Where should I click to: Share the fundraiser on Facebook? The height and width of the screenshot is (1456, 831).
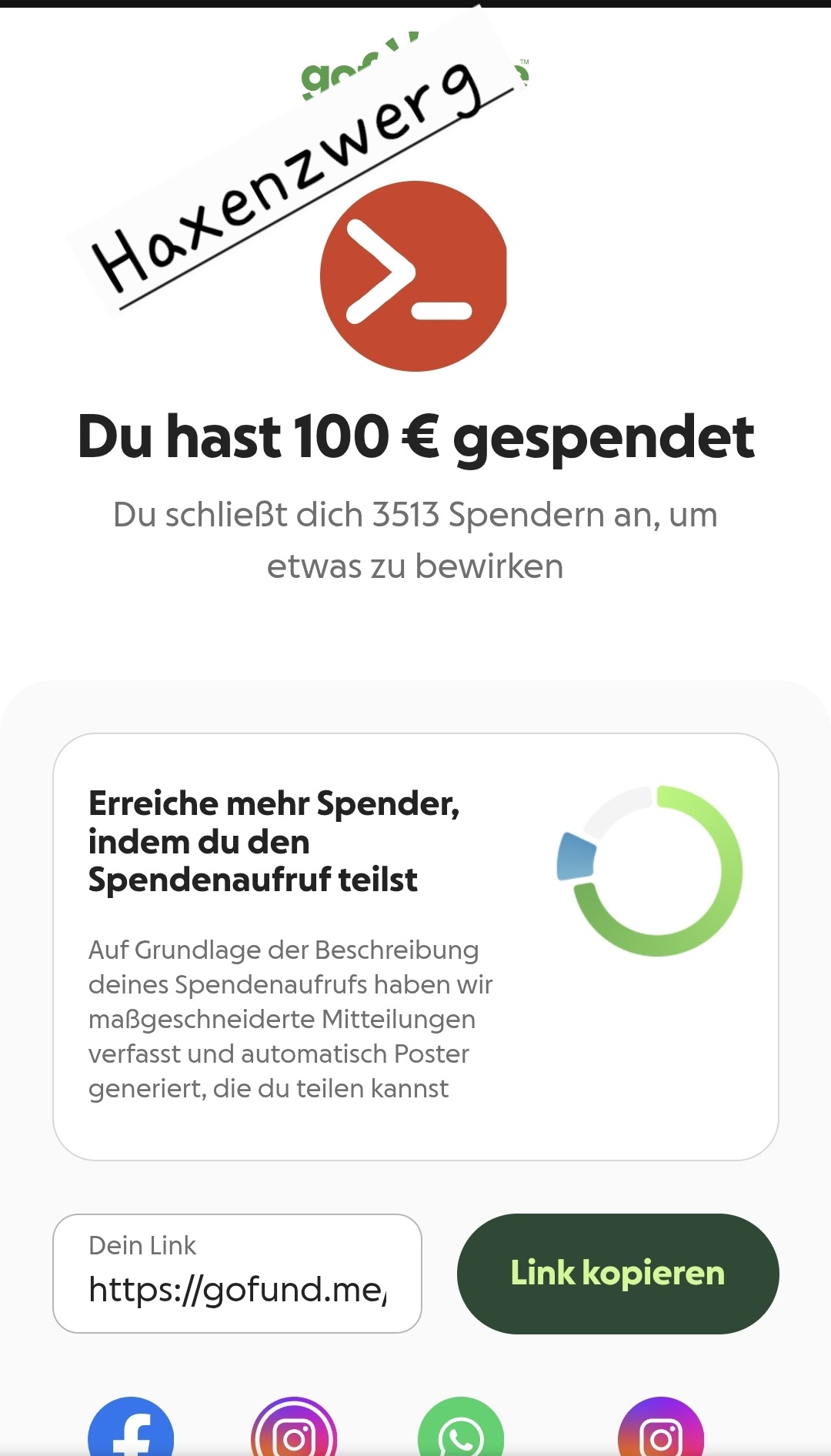point(131,1430)
